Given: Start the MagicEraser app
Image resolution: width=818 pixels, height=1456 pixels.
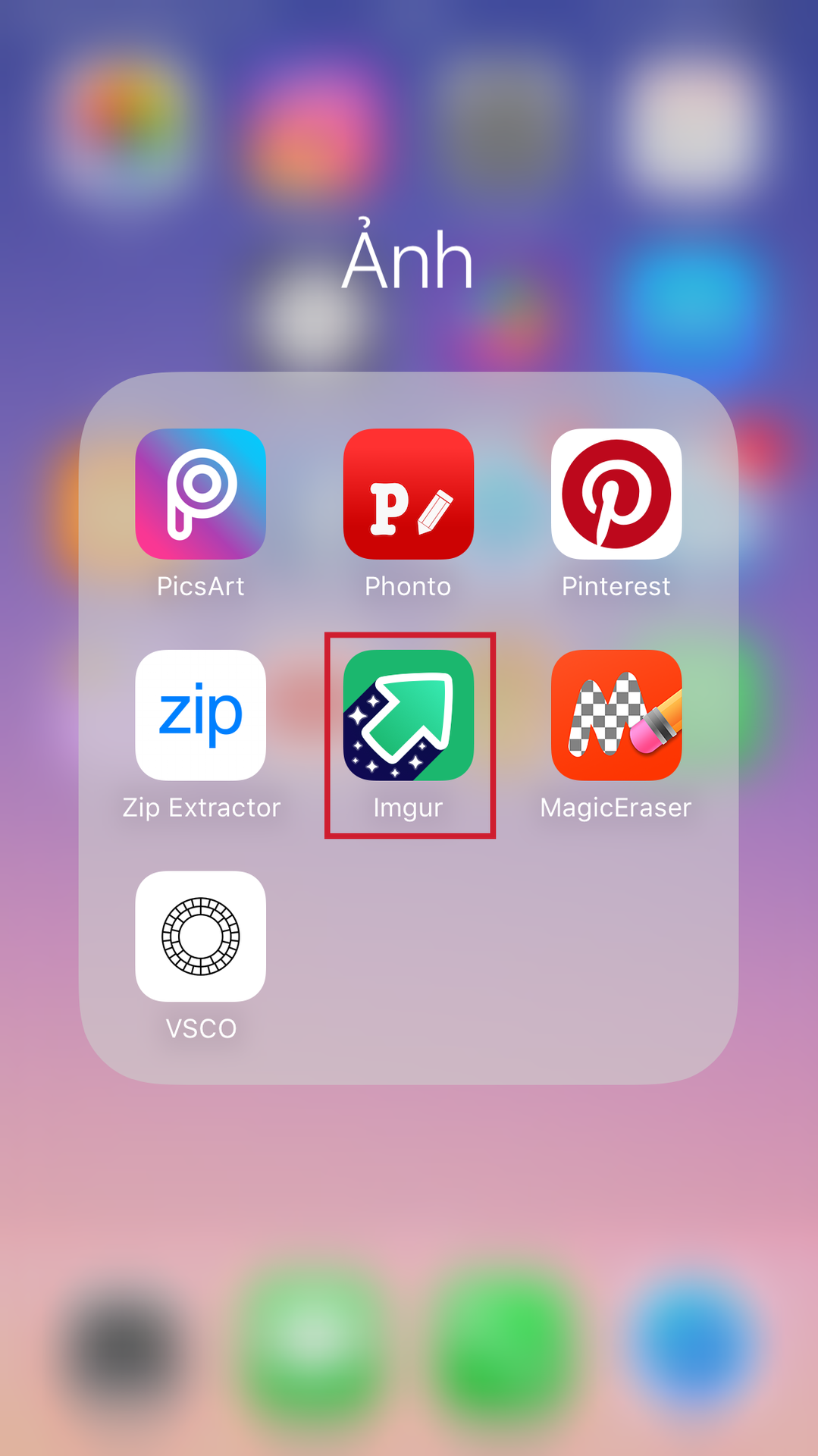Looking at the screenshot, I should pos(616,714).
